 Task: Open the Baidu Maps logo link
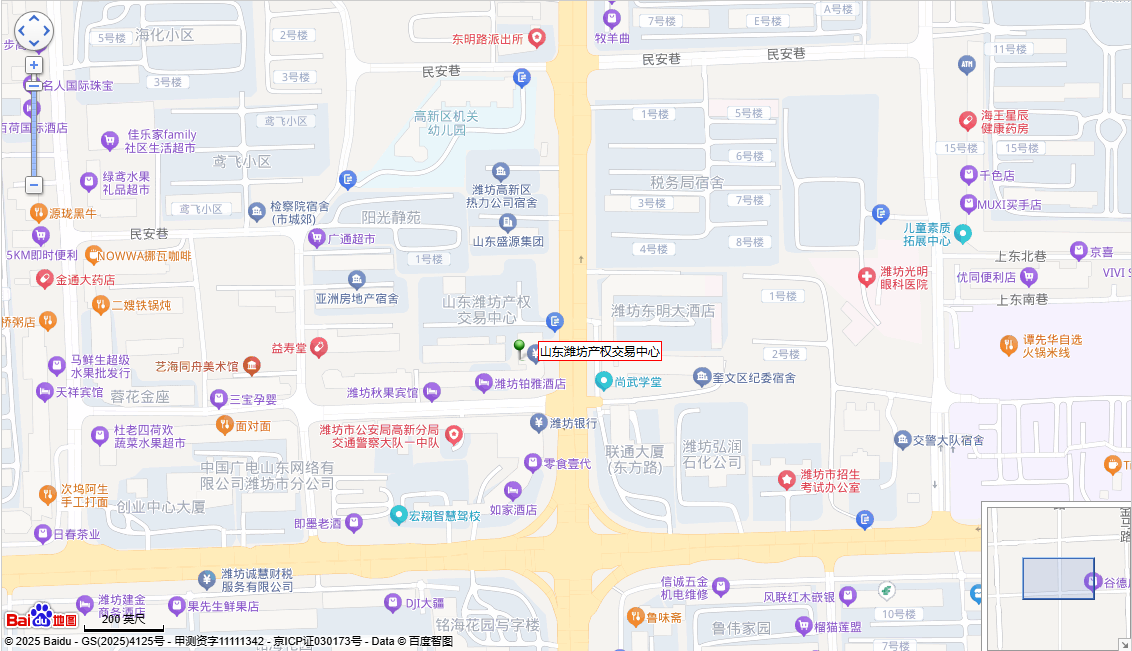click(x=41, y=617)
